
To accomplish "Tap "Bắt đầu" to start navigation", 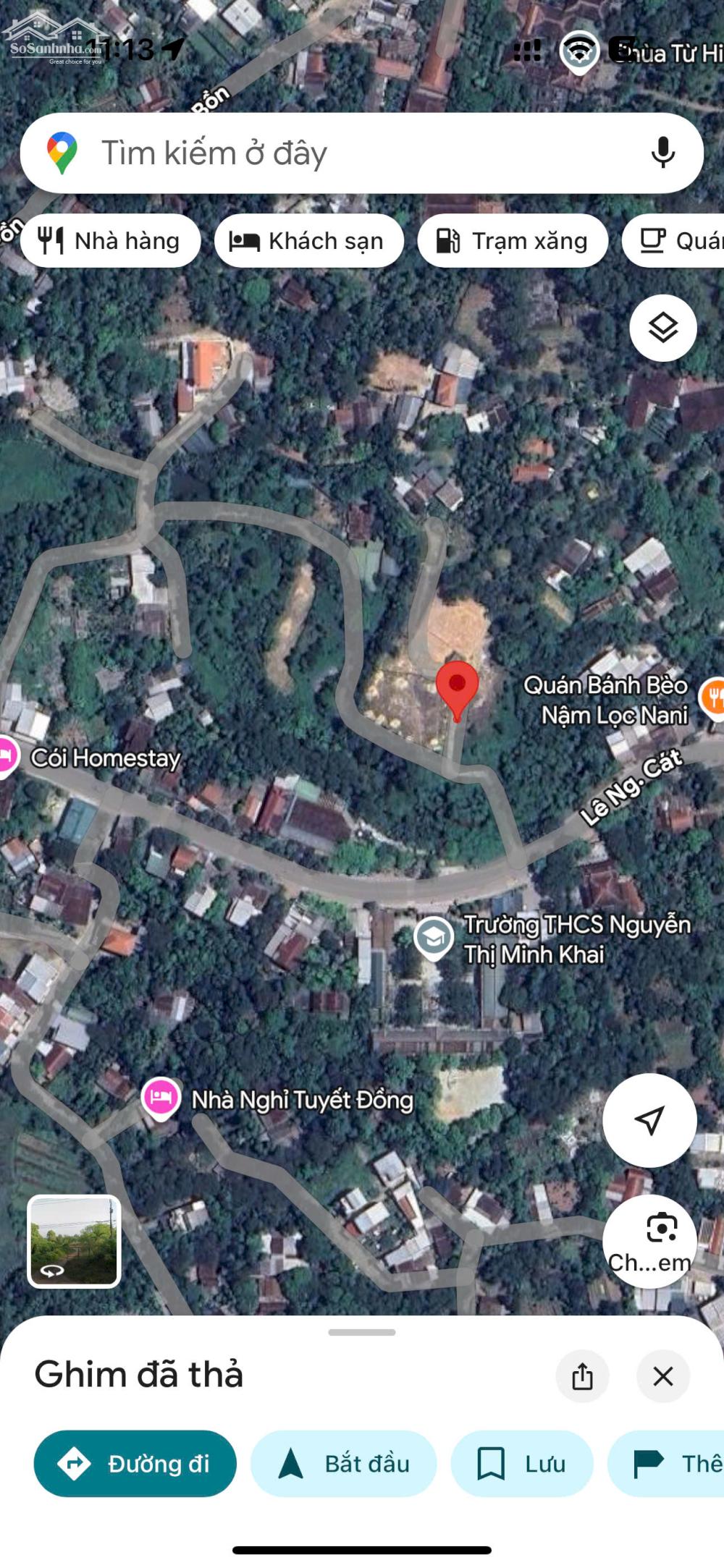I will [x=344, y=1464].
